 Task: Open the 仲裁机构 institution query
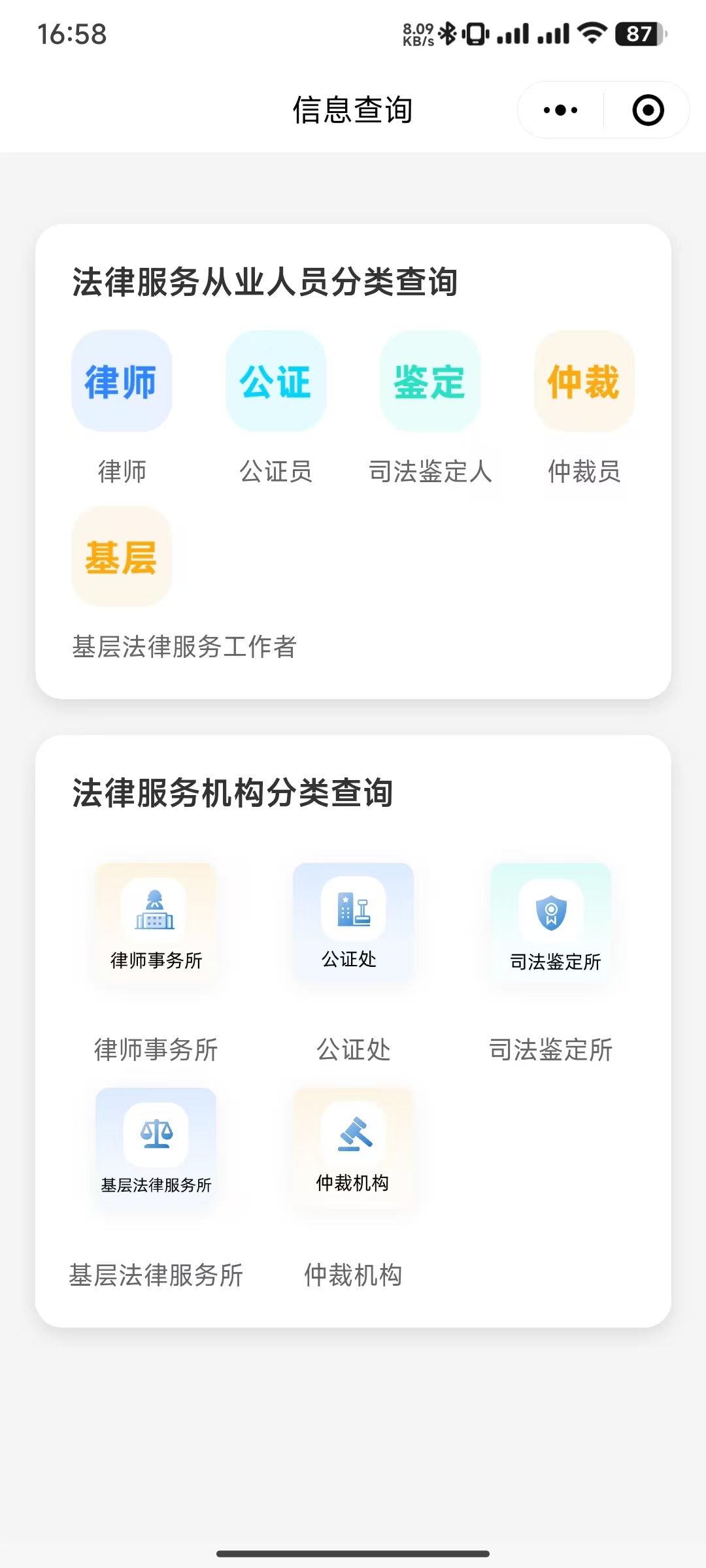[x=353, y=1148]
